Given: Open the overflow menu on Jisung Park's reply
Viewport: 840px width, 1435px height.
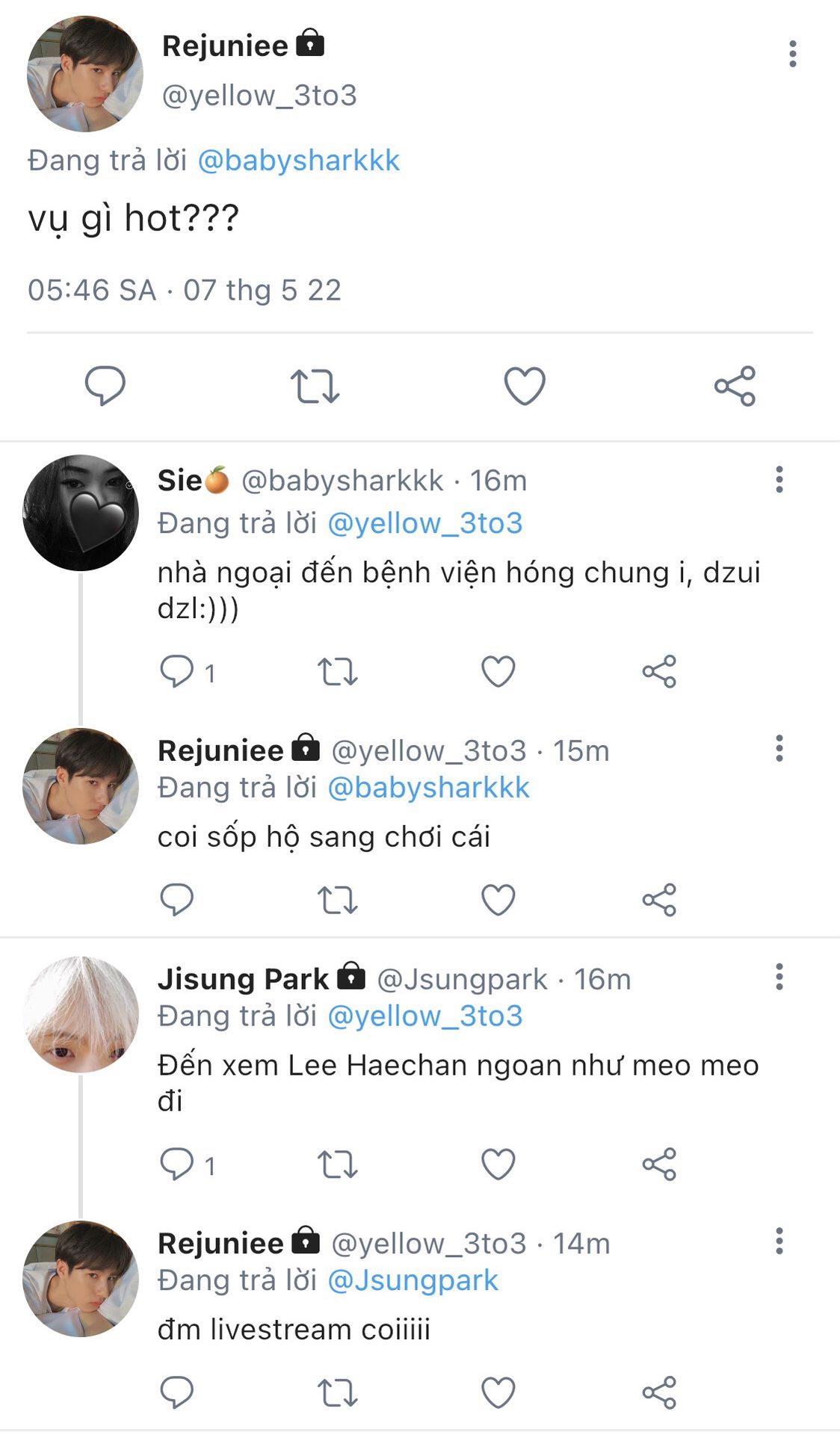Looking at the screenshot, I should point(779,977).
